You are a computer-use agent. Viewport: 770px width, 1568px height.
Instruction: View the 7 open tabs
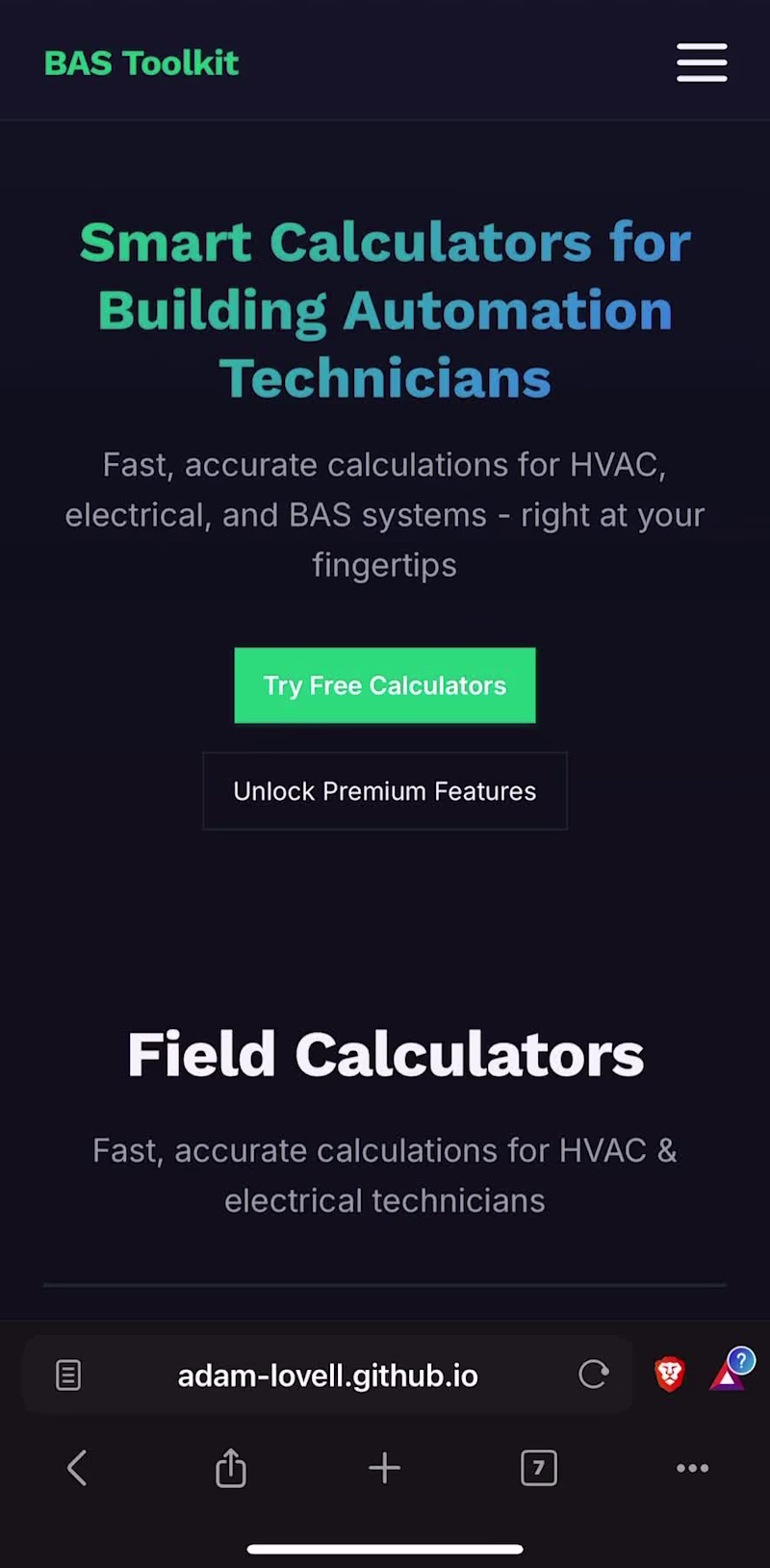point(538,1468)
